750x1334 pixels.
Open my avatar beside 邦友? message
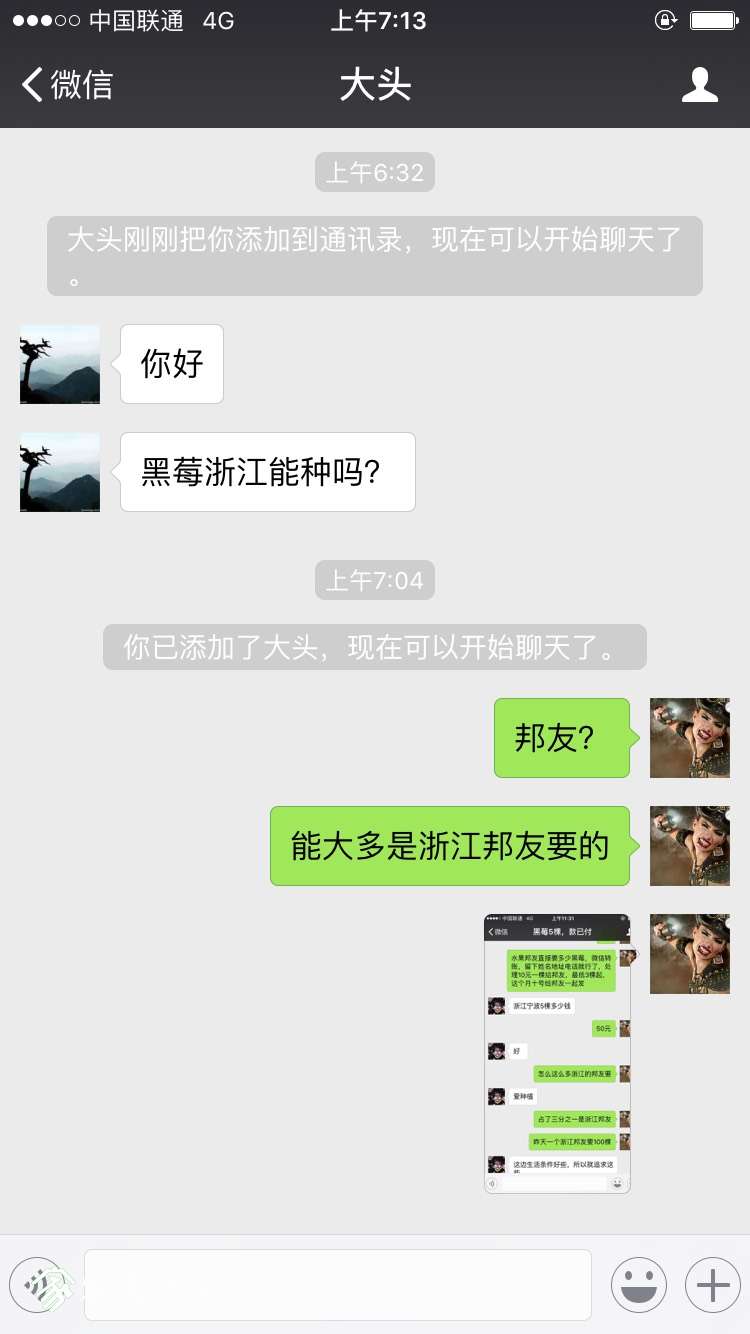(x=689, y=738)
